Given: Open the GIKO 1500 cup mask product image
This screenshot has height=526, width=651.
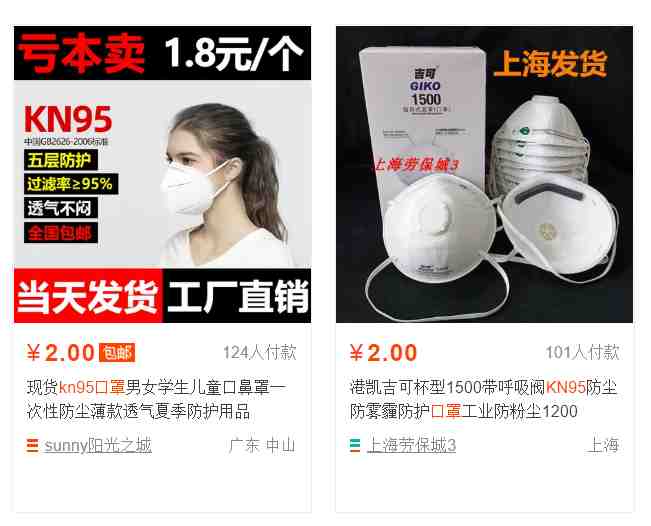Looking at the screenshot, I should pos(484,175).
